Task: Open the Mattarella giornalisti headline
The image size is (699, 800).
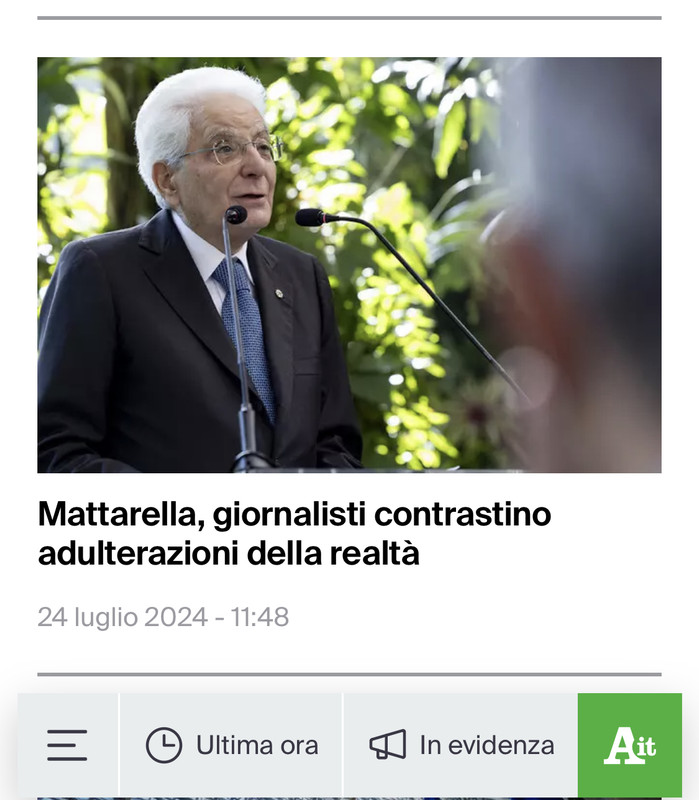Action: (x=295, y=534)
